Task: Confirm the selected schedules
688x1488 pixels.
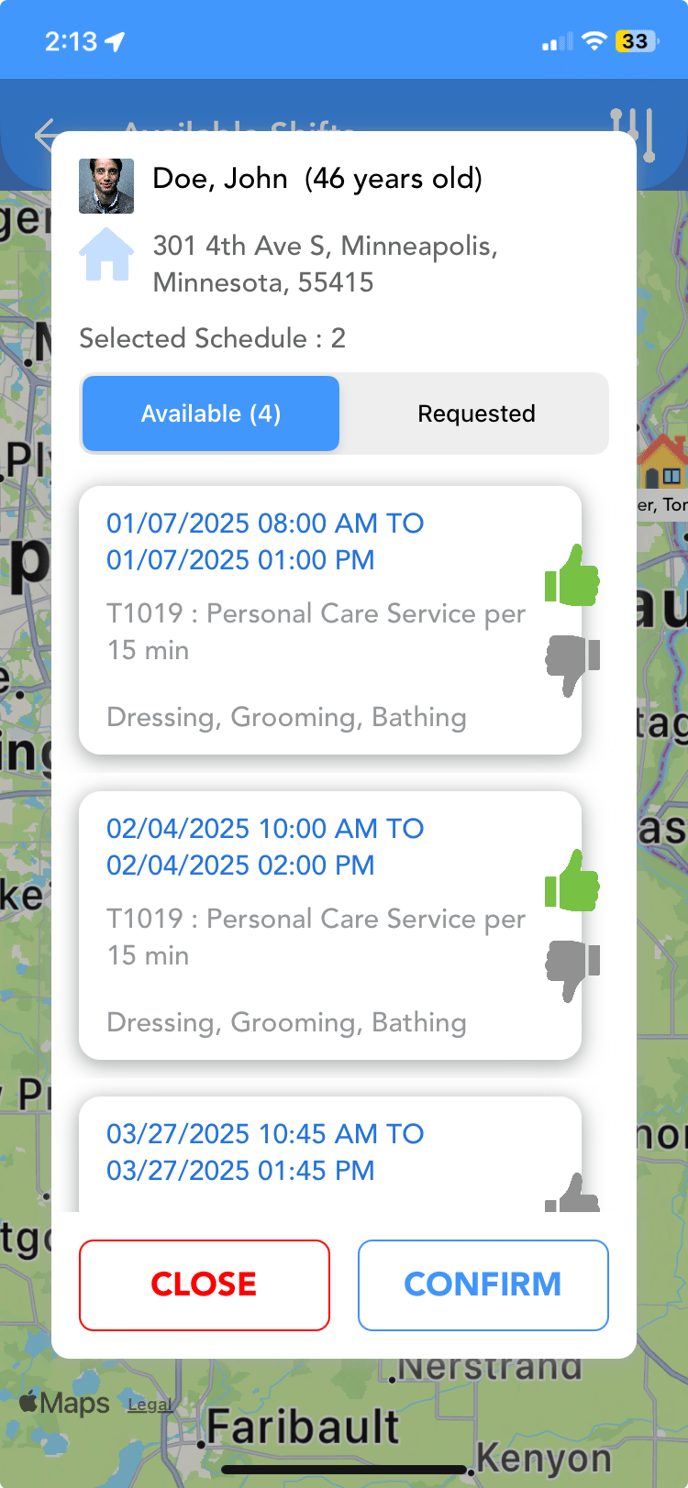Action: pos(483,1285)
